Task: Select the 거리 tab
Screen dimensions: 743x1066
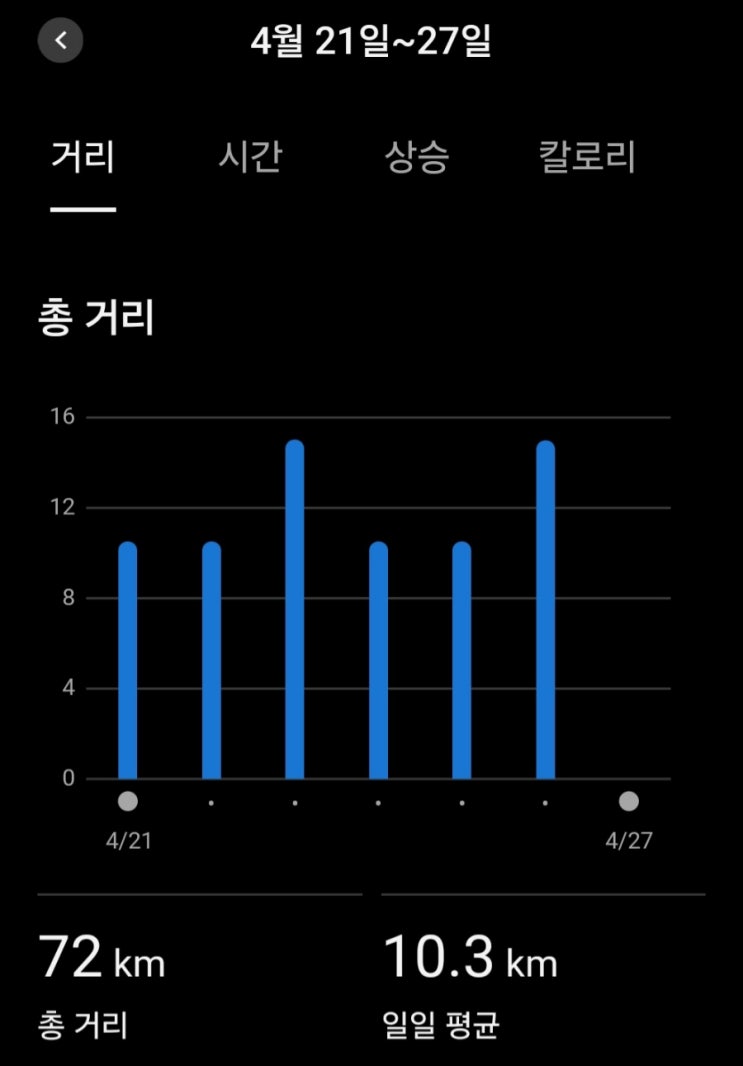Action: pos(83,157)
